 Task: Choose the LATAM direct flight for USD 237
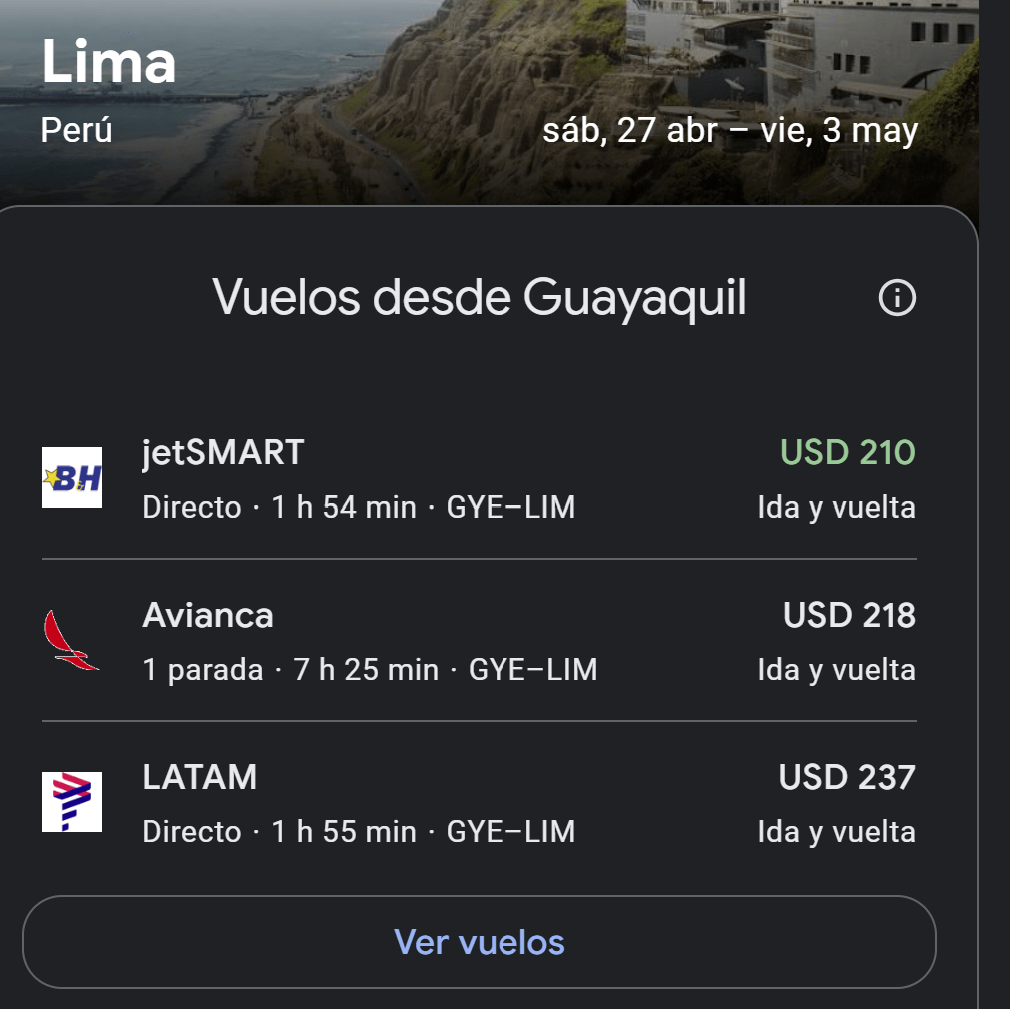point(478,803)
